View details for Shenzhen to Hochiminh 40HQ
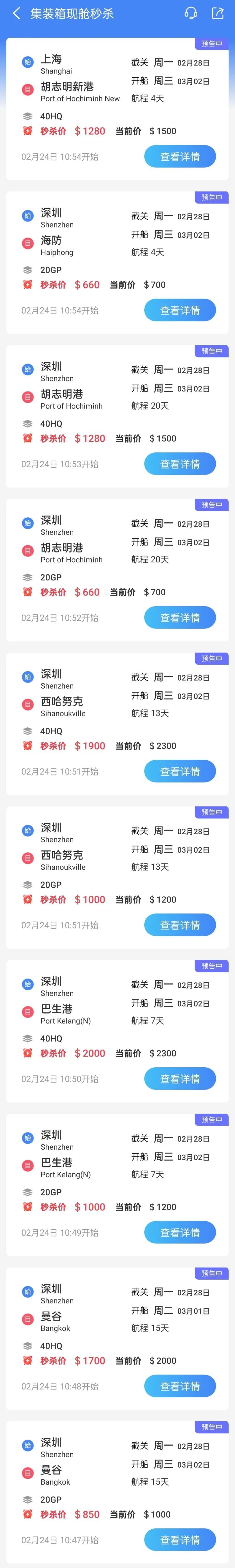 pos(180,464)
